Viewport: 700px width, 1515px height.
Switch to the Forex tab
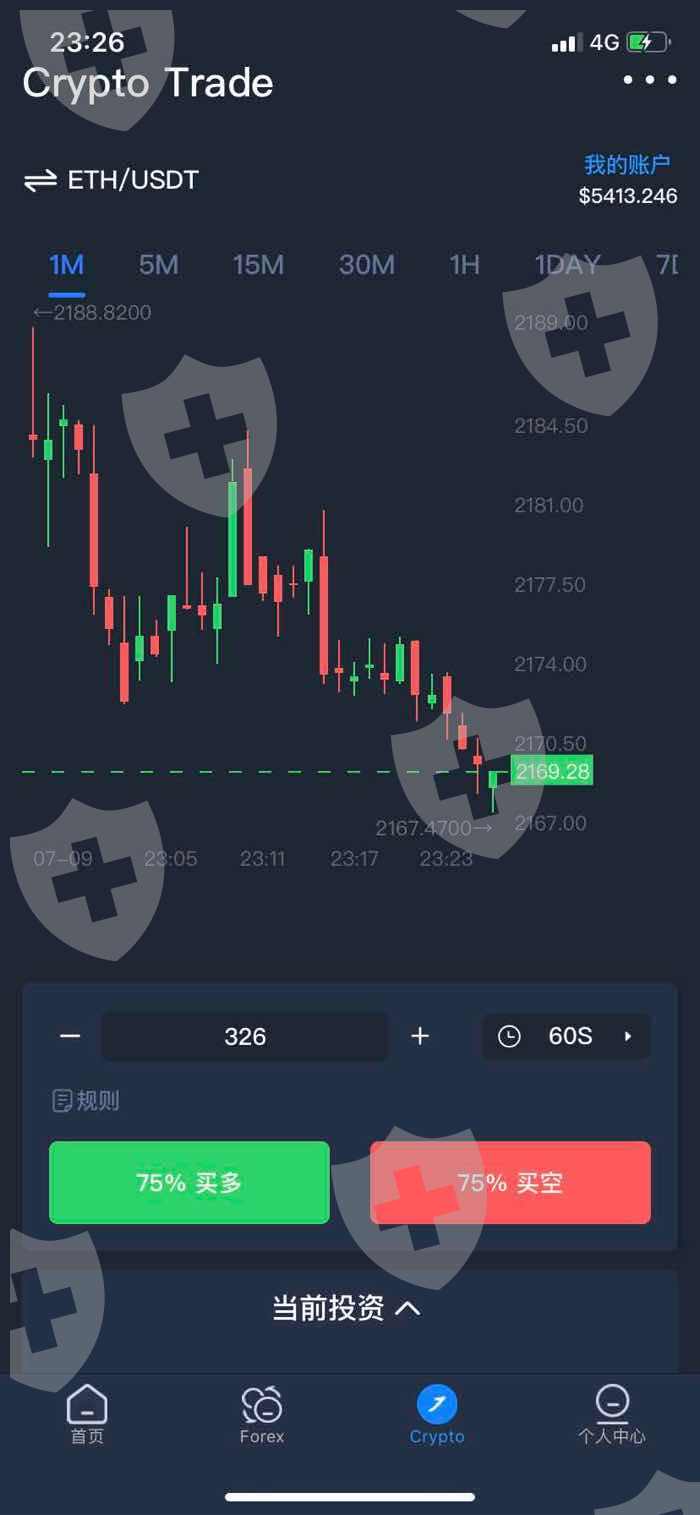(262, 1415)
